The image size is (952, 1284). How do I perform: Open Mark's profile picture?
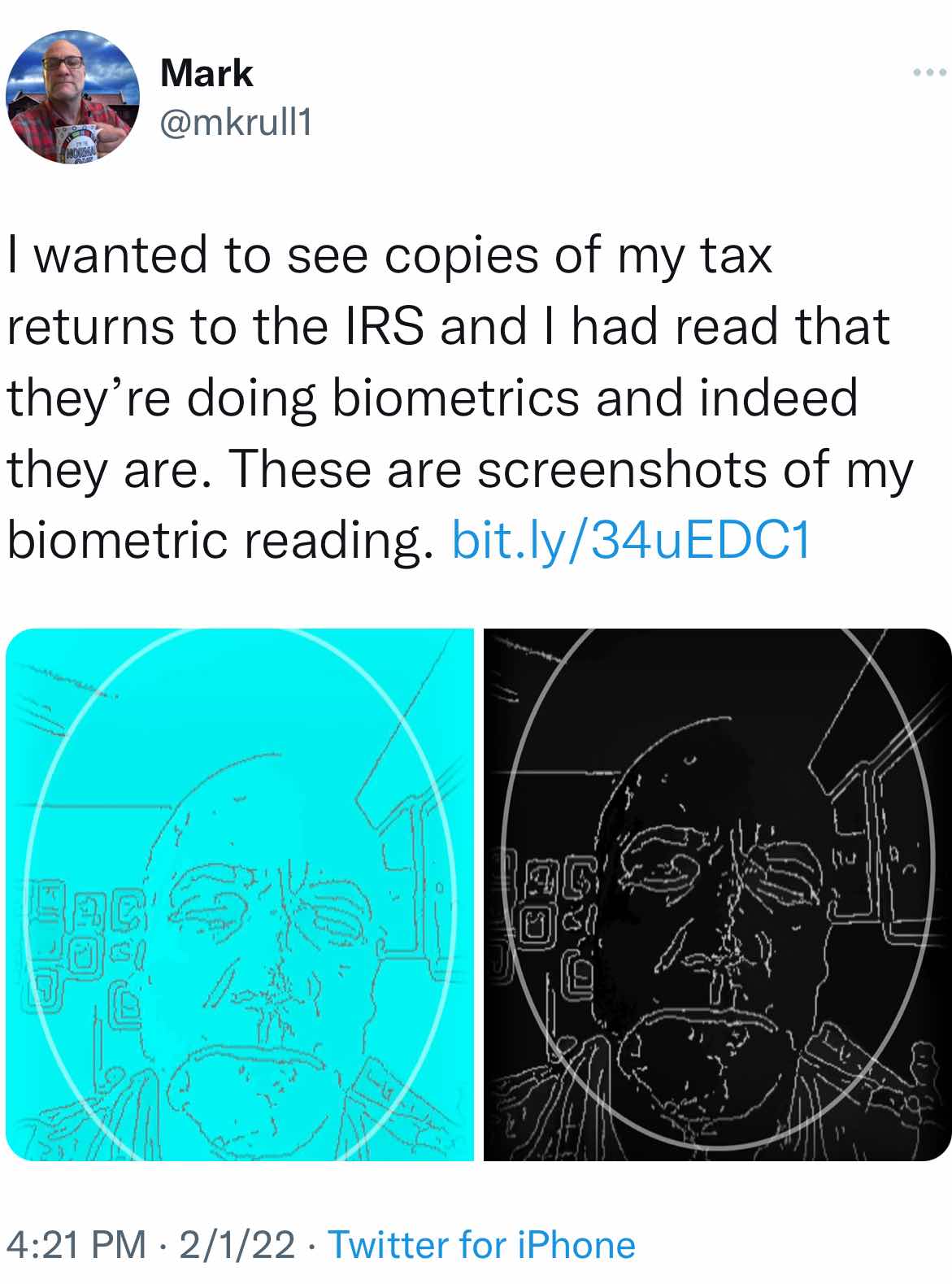73,98
